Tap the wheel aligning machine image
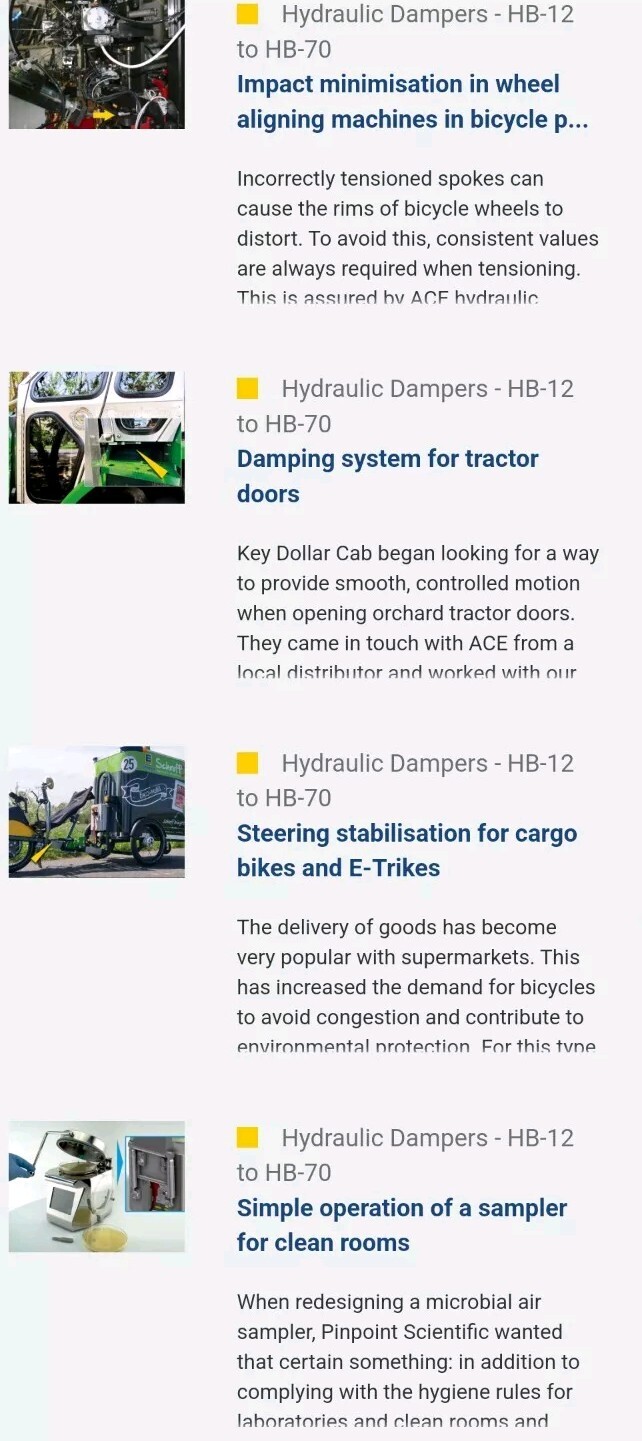This screenshot has width=642, height=1441. (97, 64)
